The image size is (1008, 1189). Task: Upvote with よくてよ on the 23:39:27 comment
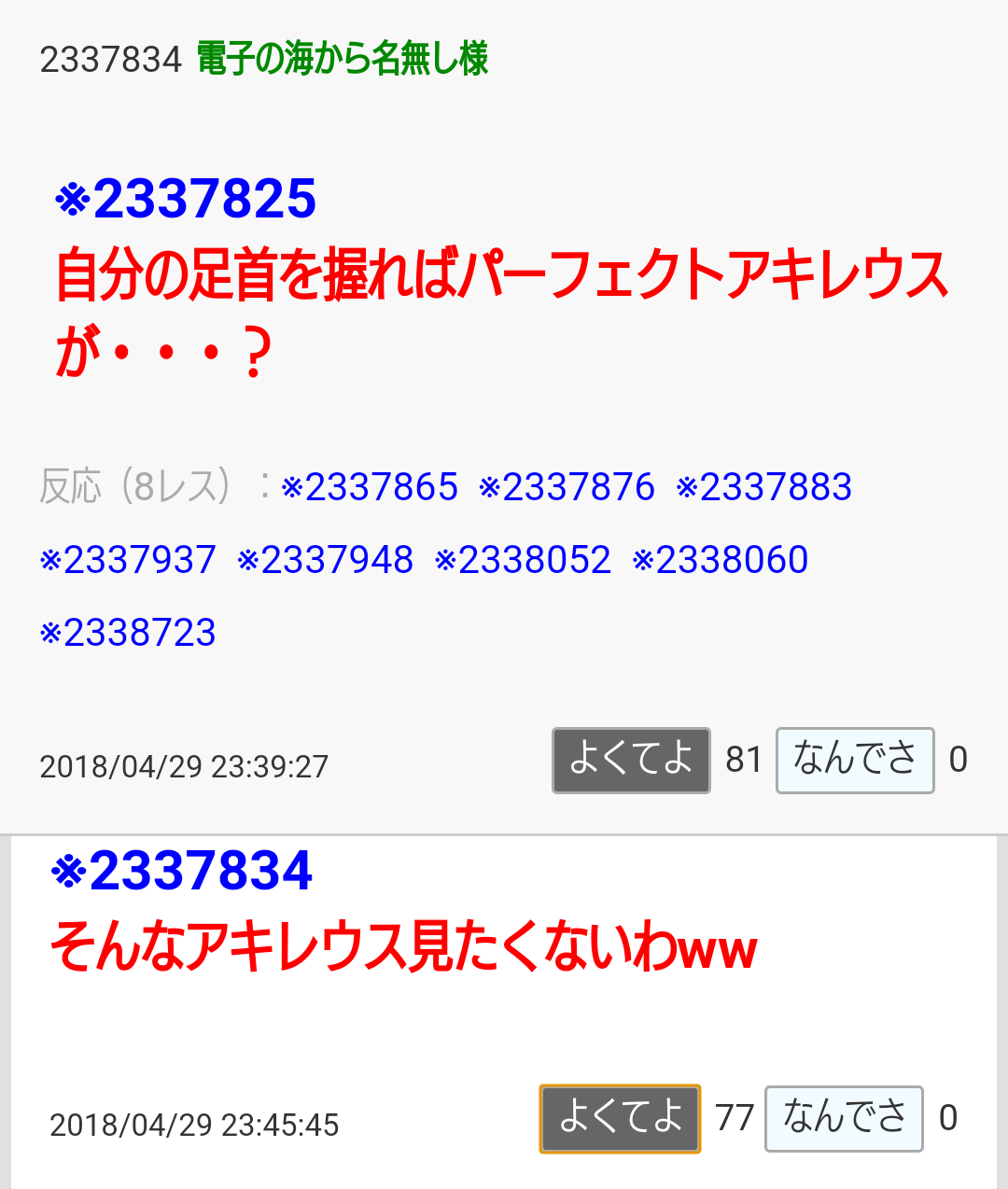click(x=631, y=760)
